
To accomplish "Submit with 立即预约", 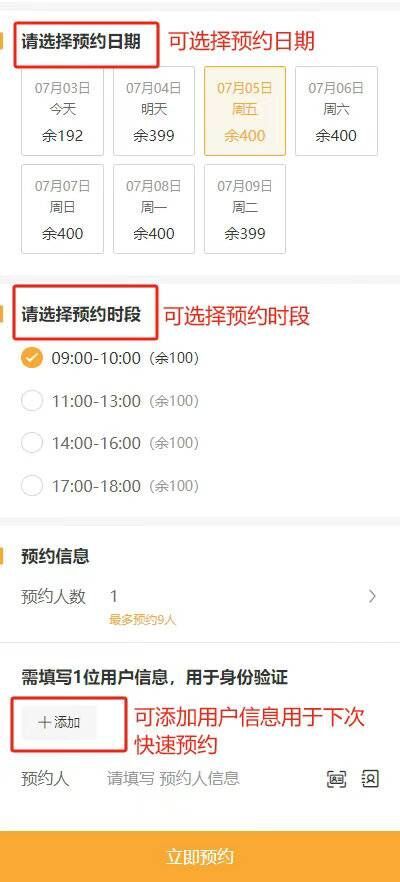I will point(200,856).
